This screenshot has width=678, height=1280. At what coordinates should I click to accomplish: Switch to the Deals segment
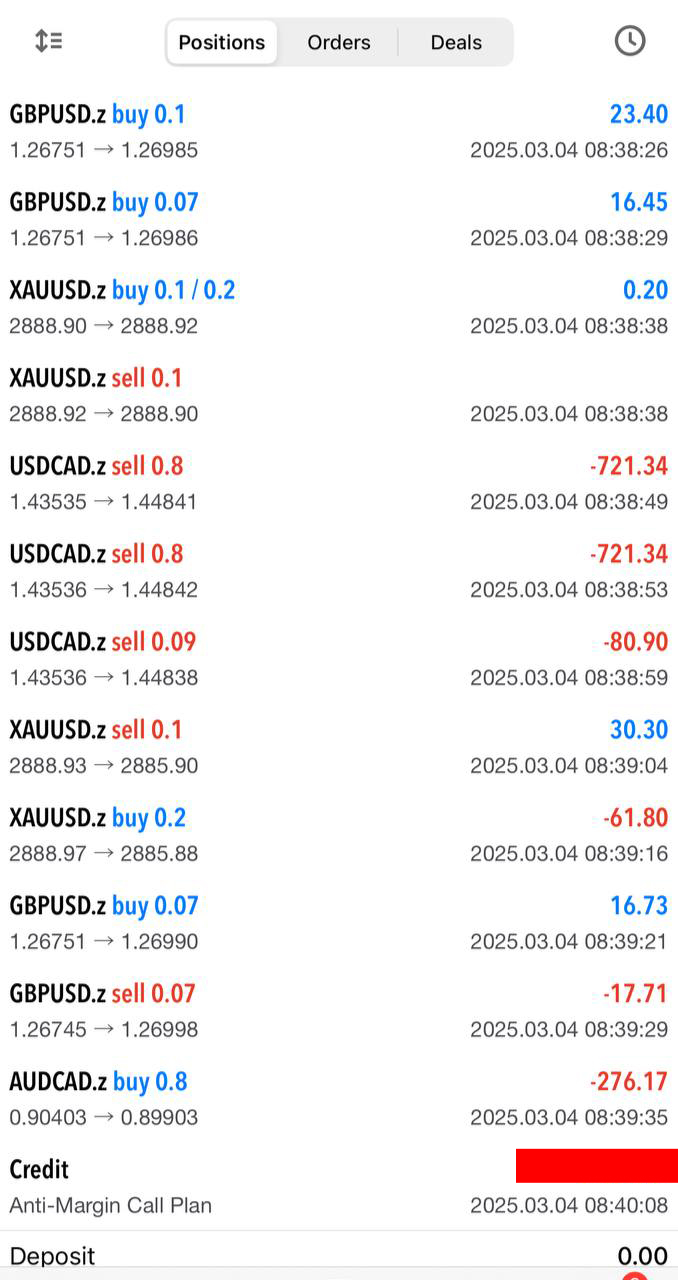point(456,42)
